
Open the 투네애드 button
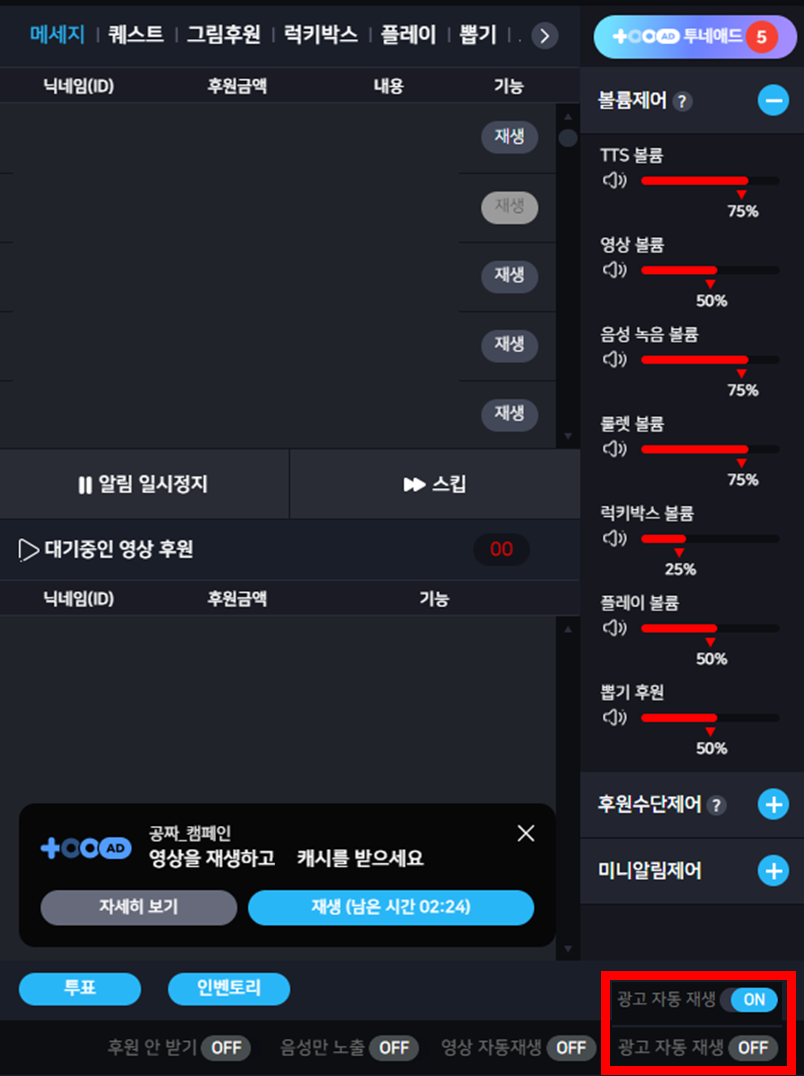(687, 37)
